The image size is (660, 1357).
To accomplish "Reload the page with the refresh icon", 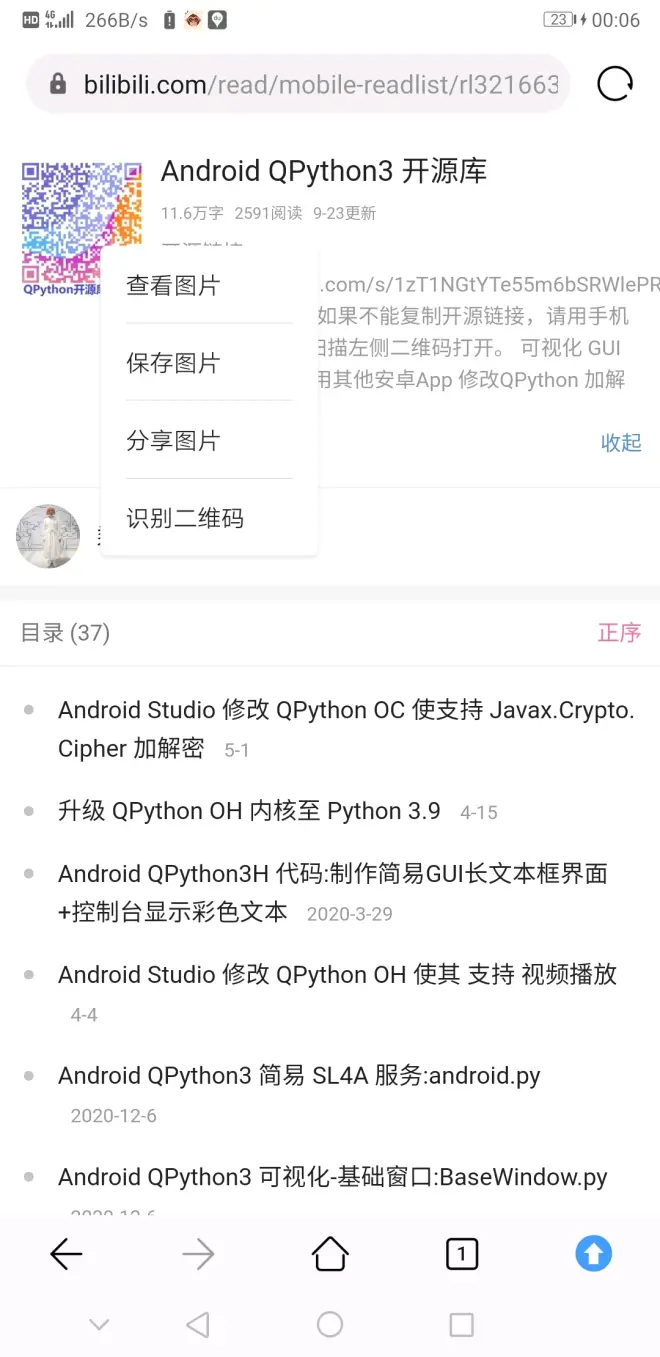I will 614,85.
